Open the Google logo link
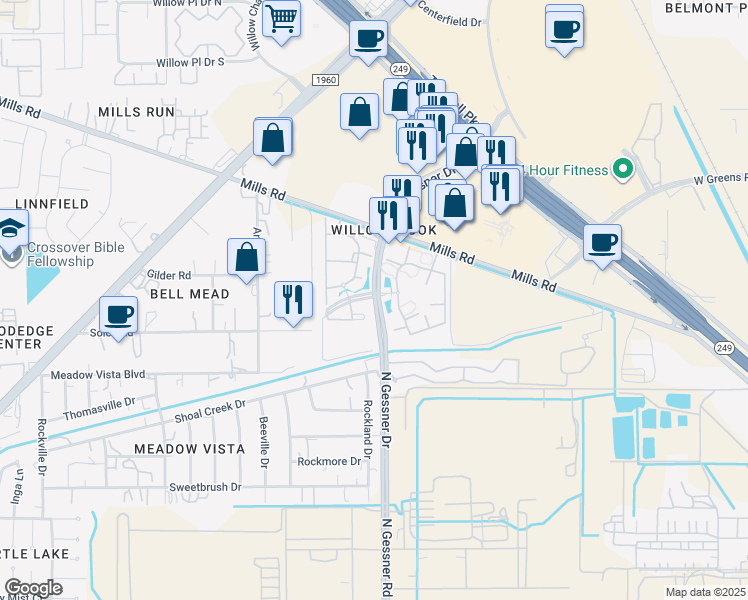 33,588
